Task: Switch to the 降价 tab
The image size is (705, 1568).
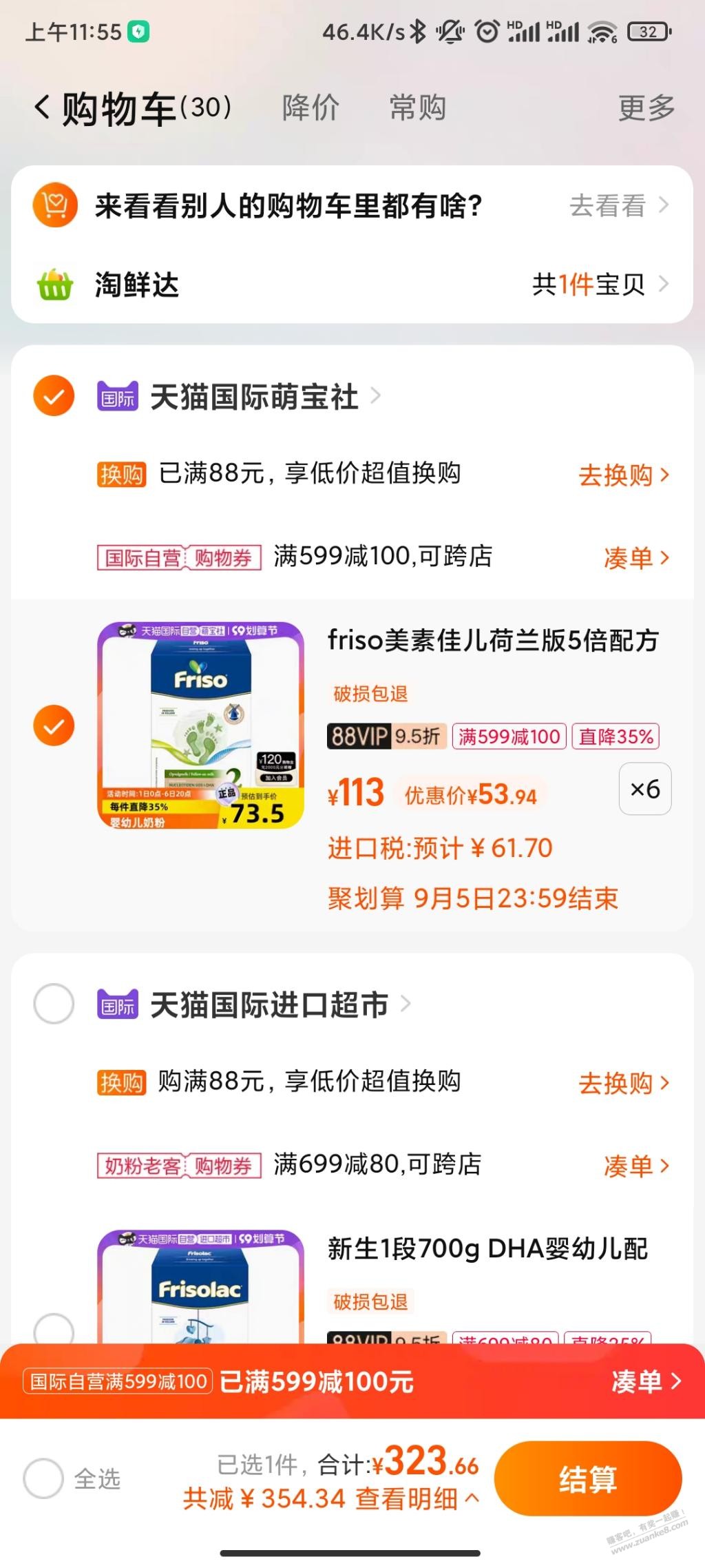Action: point(311,108)
